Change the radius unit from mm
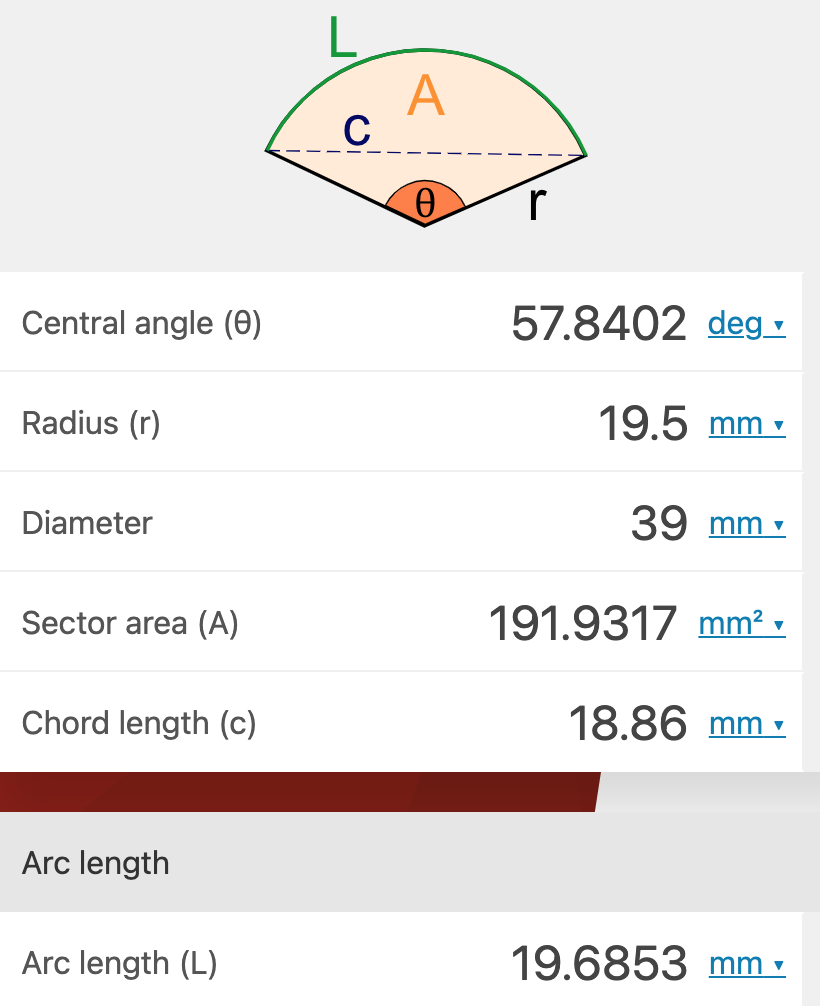 click(746, 424)
